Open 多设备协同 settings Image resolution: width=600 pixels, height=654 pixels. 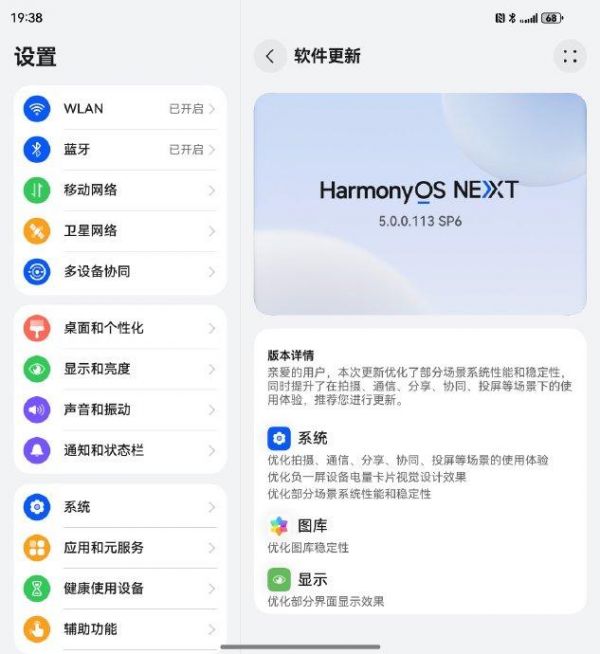click(120, 271)
